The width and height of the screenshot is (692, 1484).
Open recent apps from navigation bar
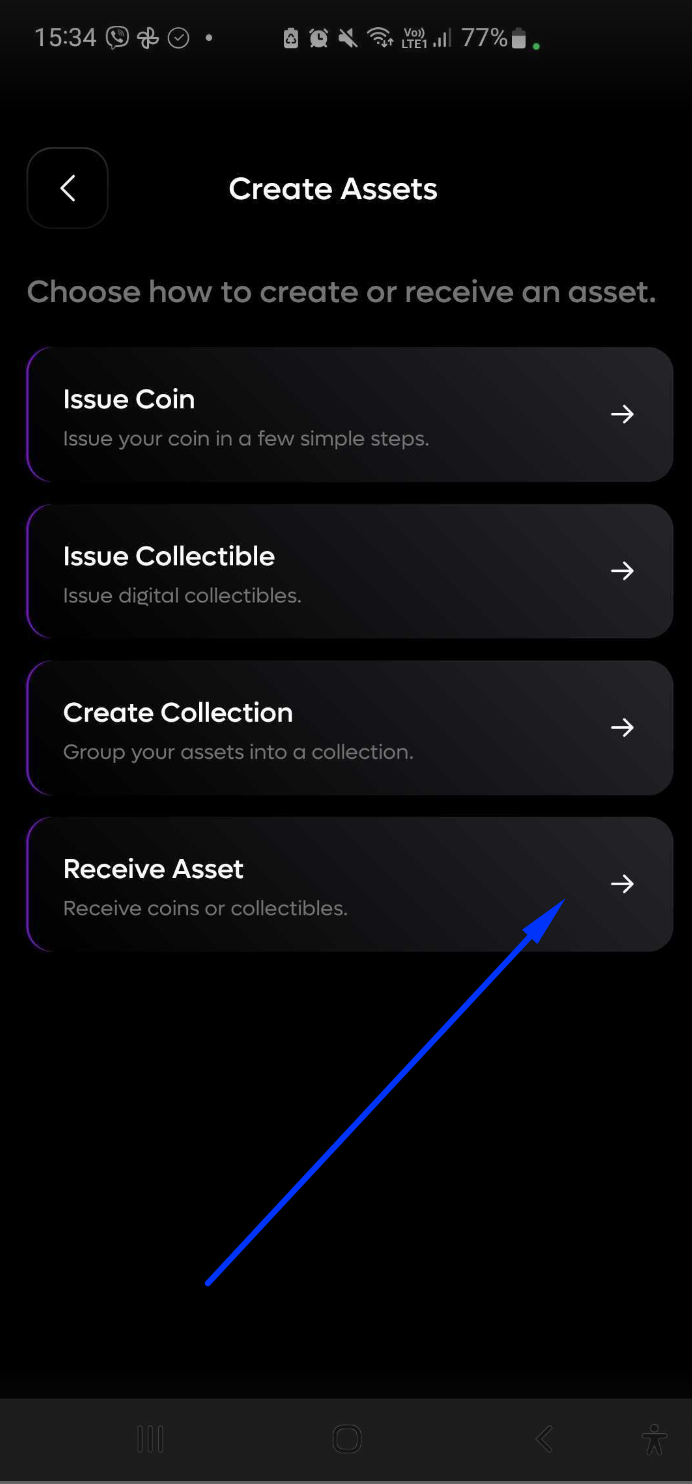pos(150,1439)
